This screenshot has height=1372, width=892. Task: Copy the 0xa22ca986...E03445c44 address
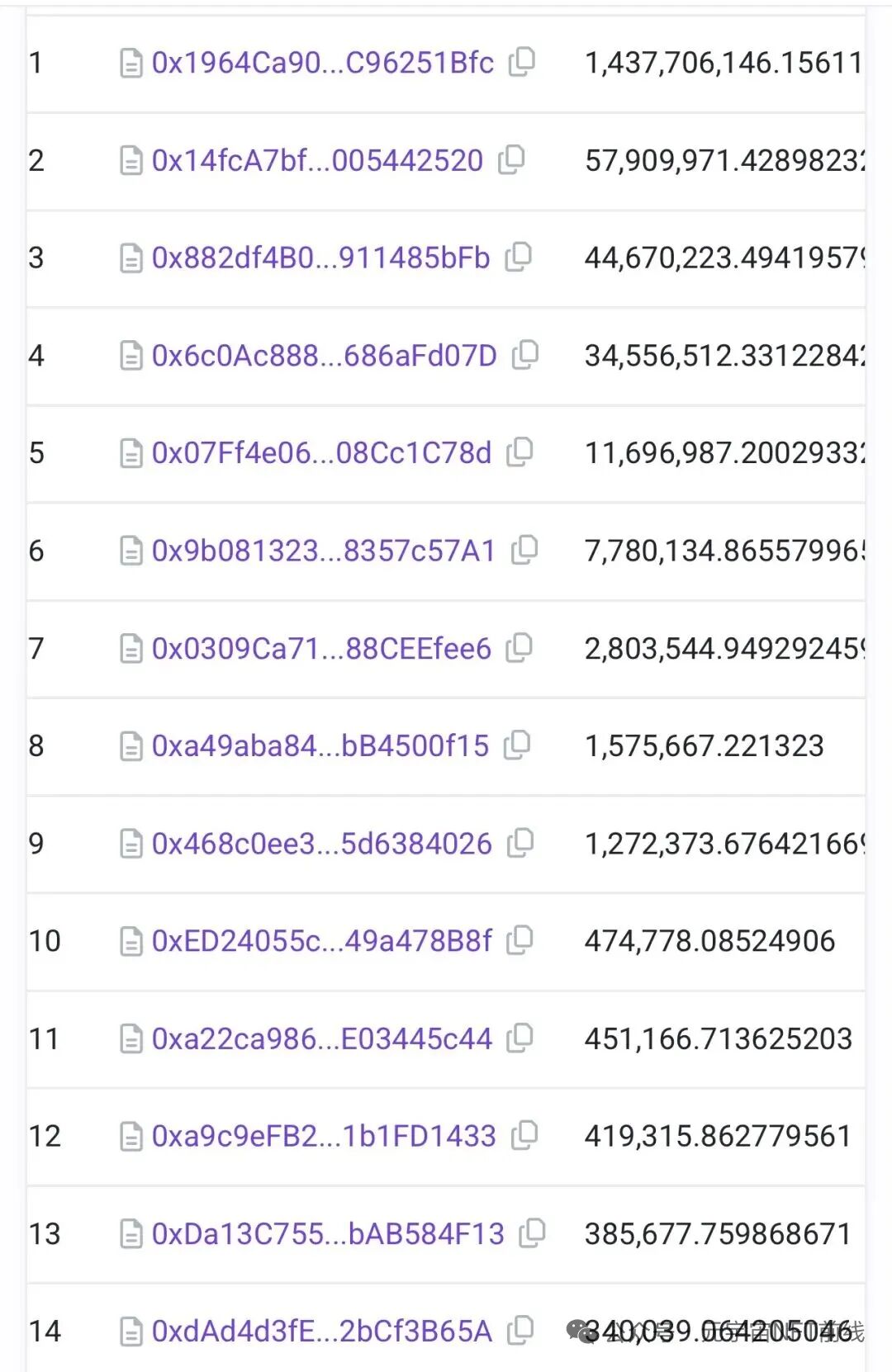pyautogui.click(x=520, y=1038)
